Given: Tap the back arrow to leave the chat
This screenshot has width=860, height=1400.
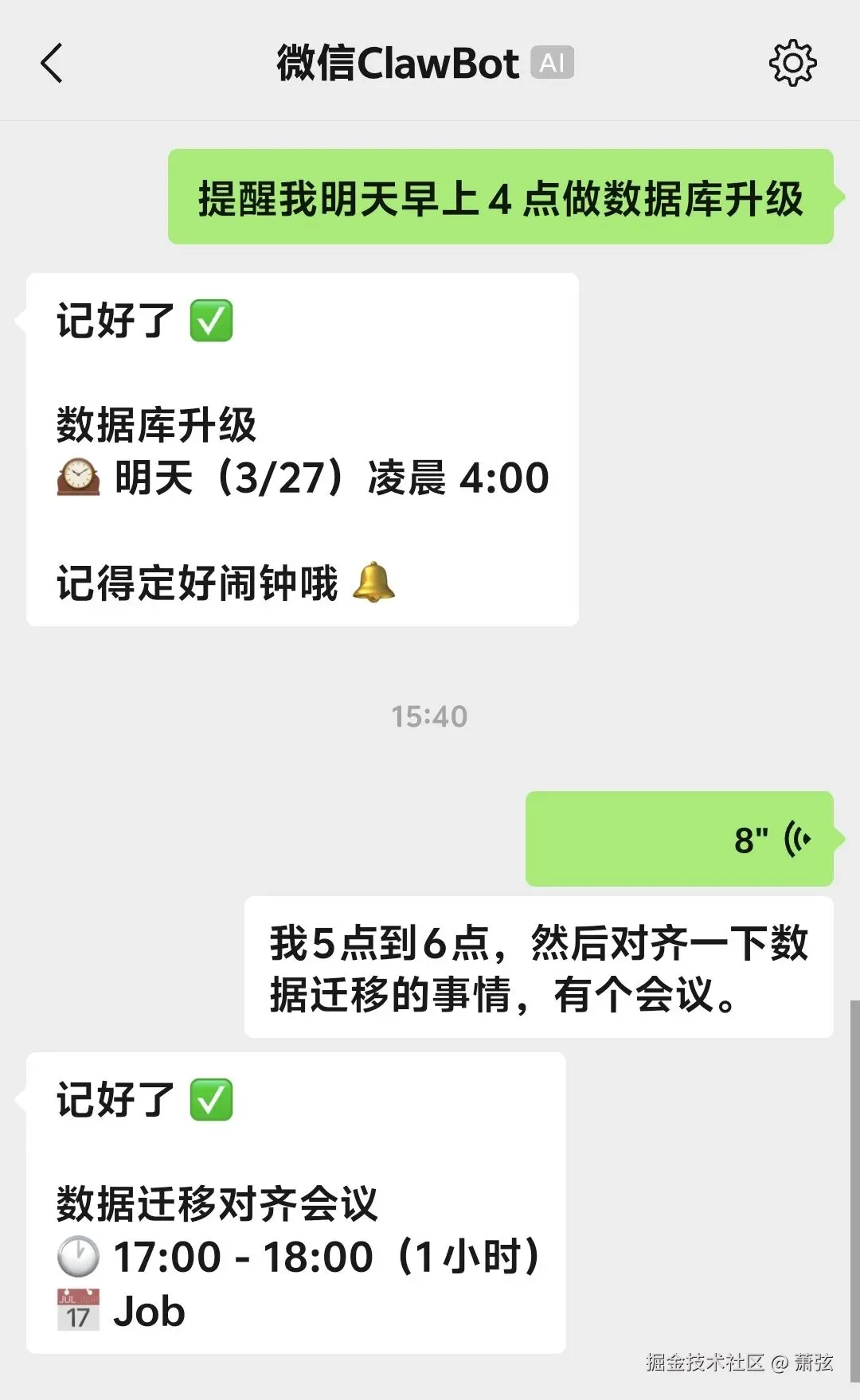Looking at the screenshot, I should click(x=52, y=64).
